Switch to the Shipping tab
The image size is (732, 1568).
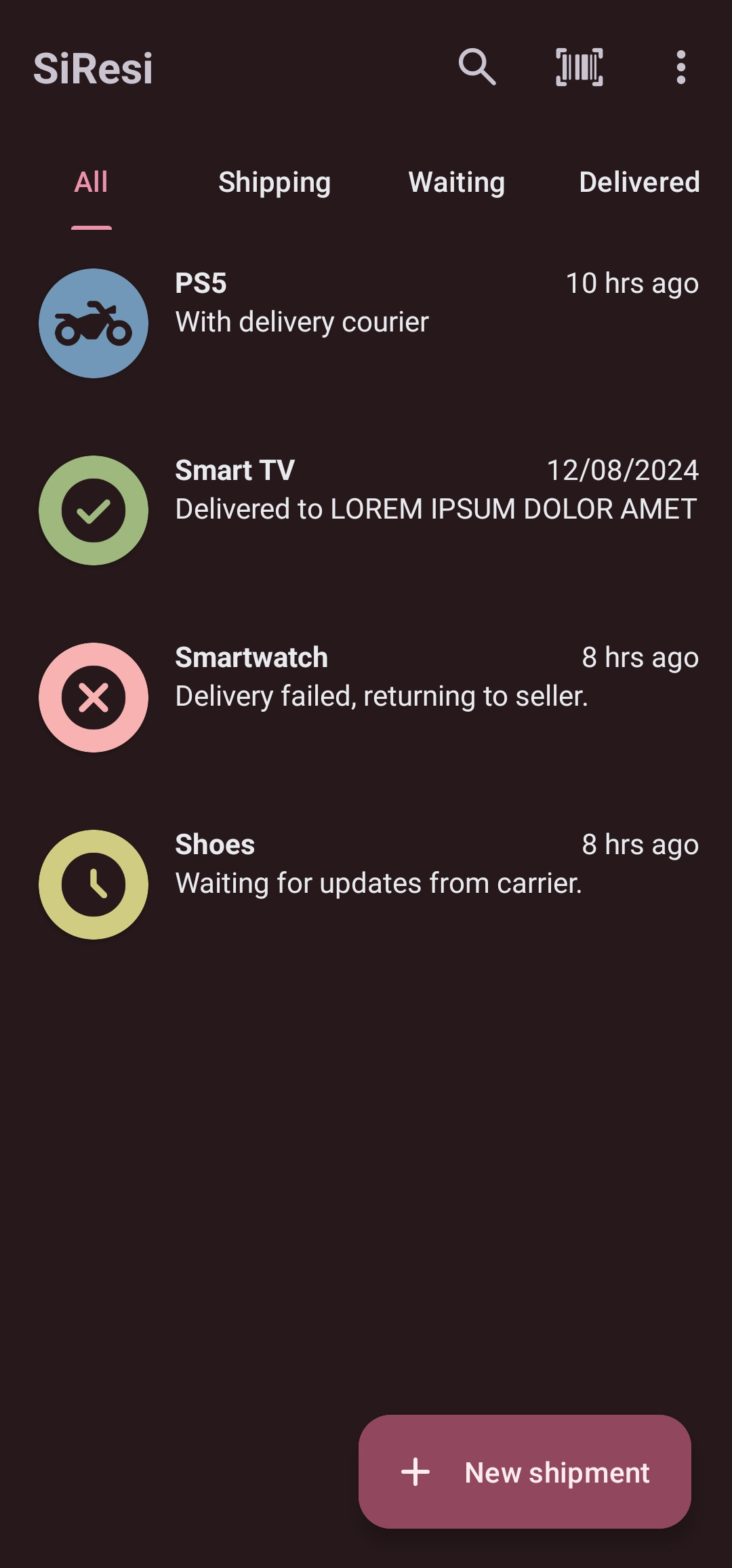(274, 182)
